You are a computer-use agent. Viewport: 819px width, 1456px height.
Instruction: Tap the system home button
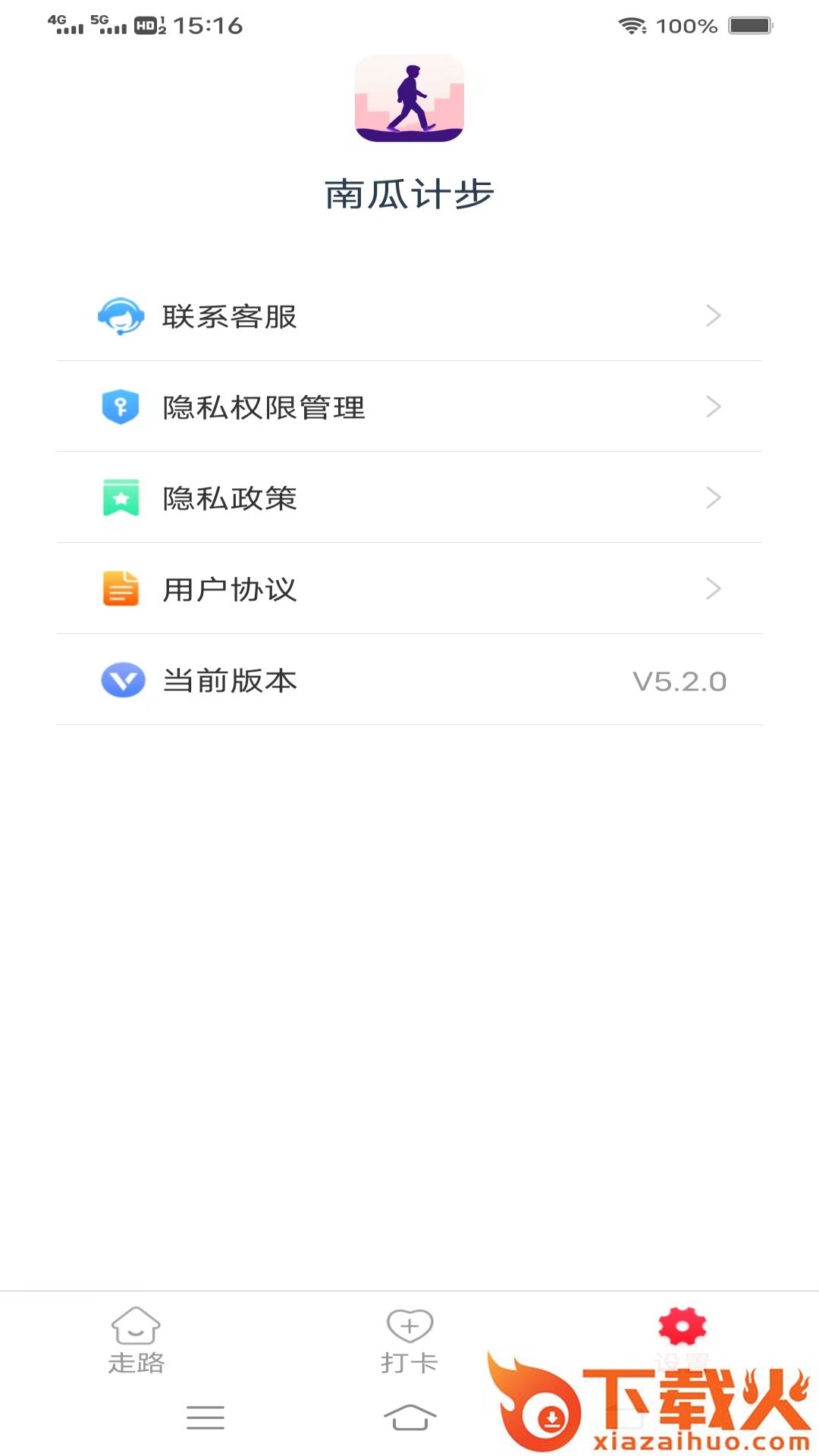pyautogui.click(x=410, y=1417)
